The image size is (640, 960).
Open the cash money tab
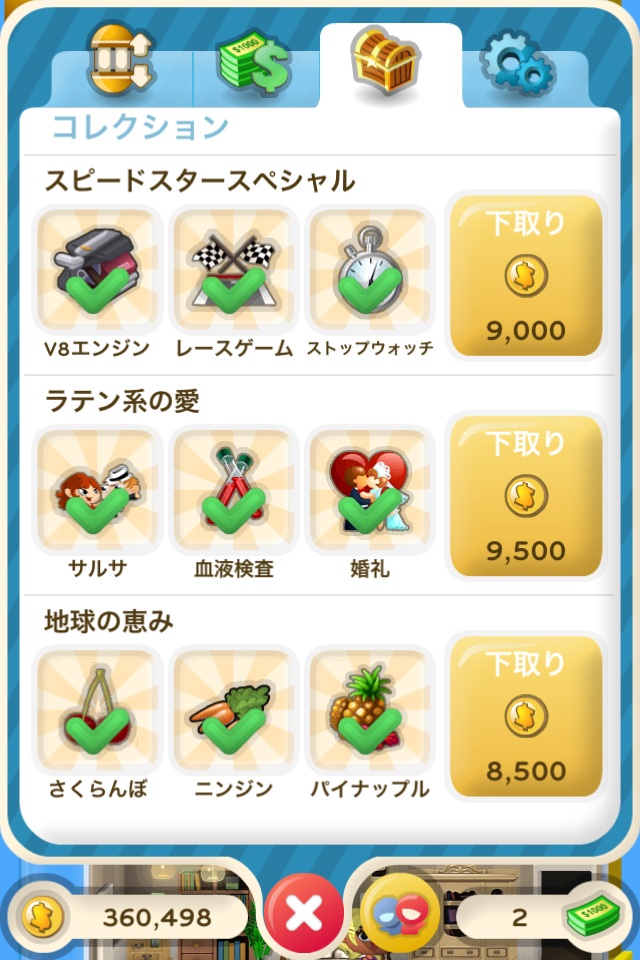click(254, 65)
